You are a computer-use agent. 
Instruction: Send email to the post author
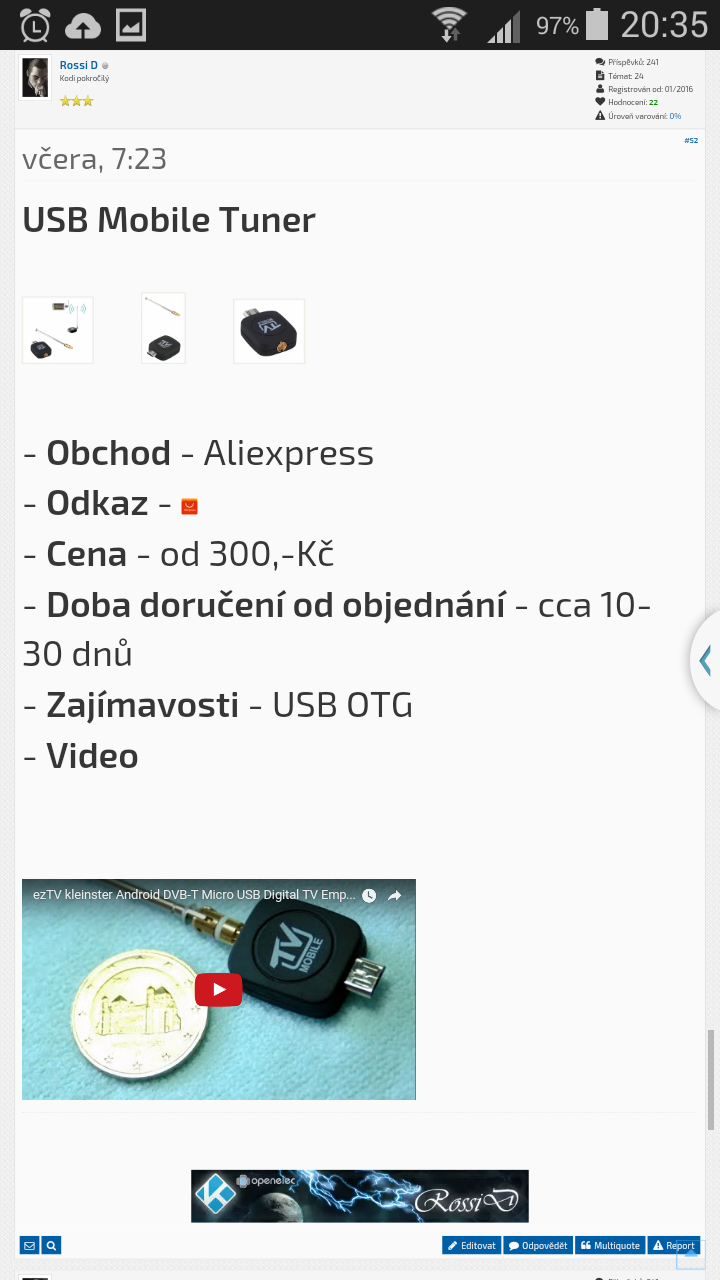pos(29,1246)
